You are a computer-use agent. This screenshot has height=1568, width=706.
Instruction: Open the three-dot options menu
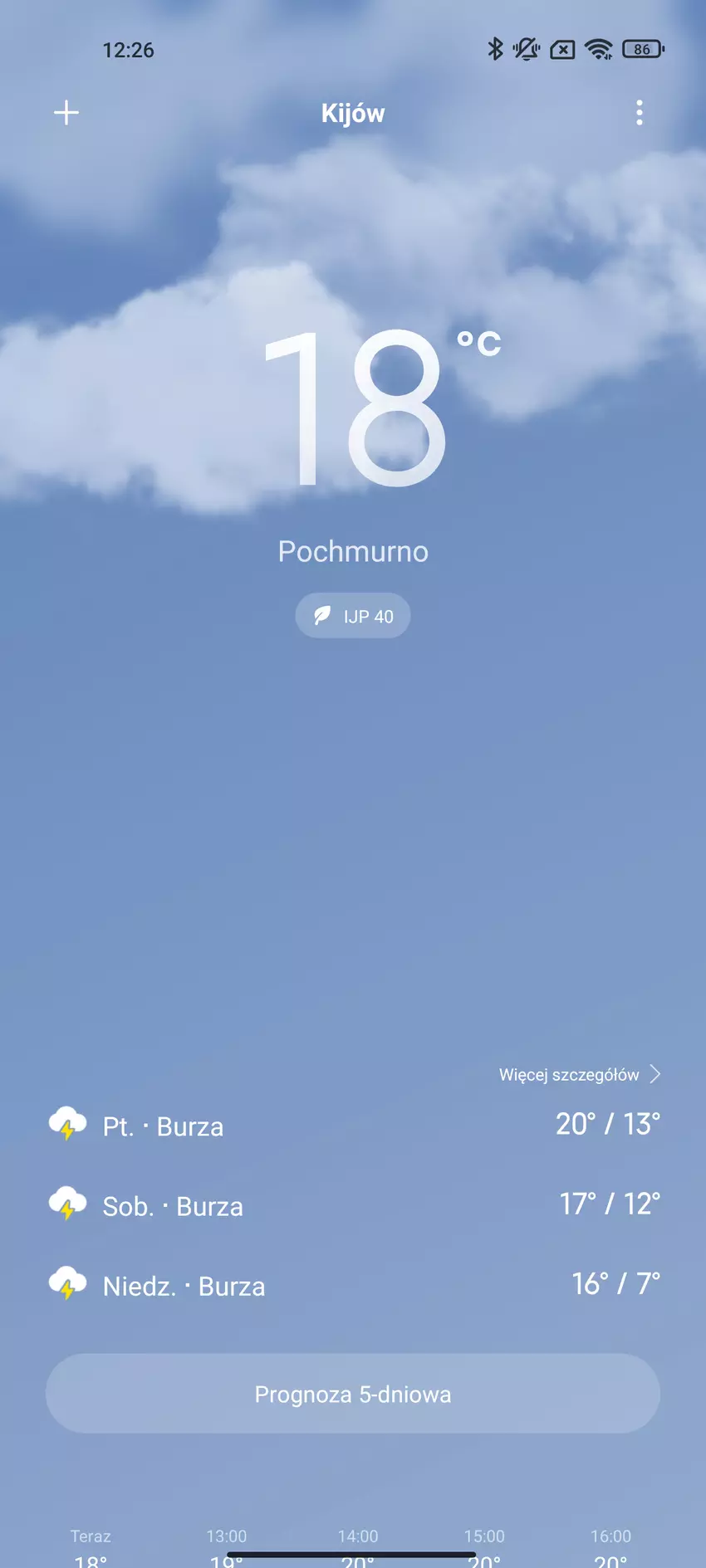coord(639,112)
